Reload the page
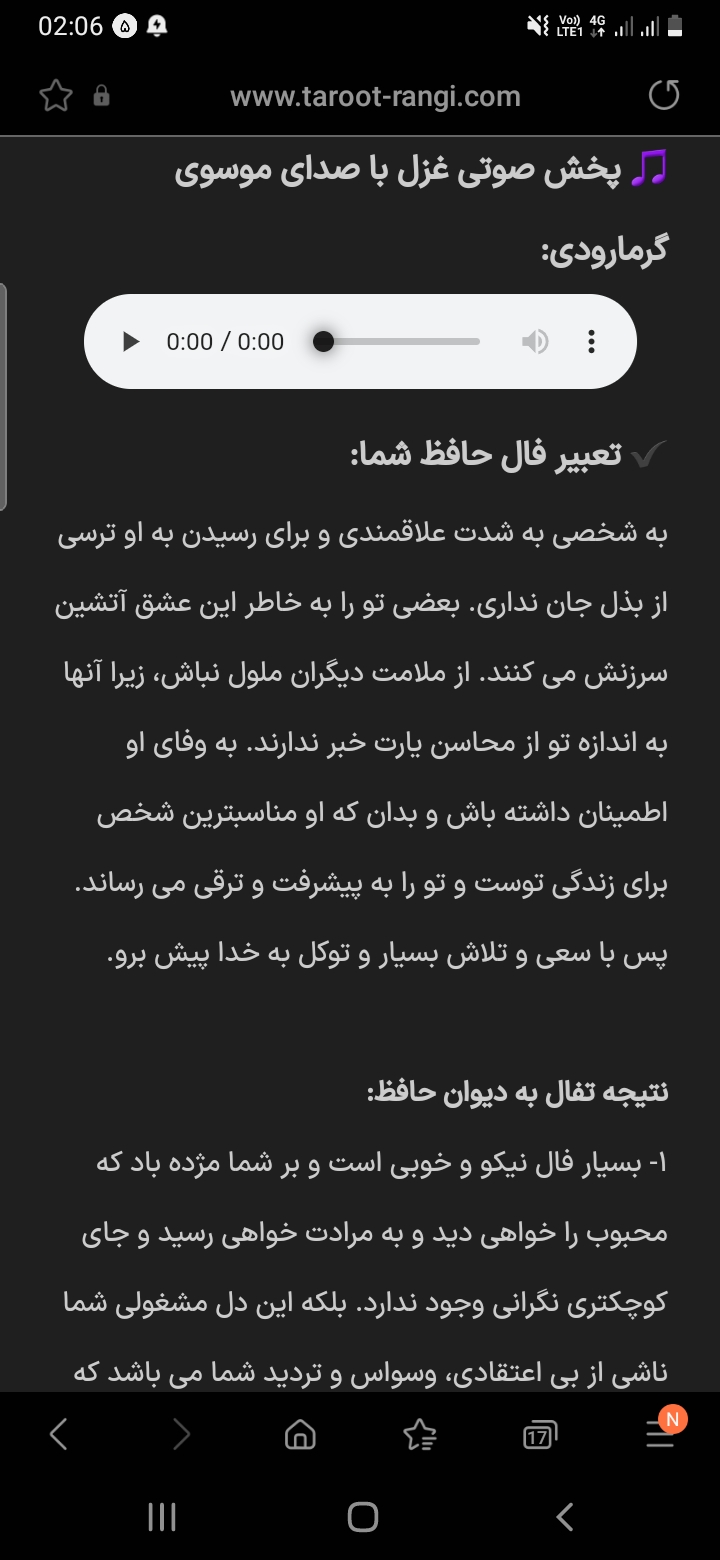Screen dimensions: 720x1560 (x=664, y=96)
